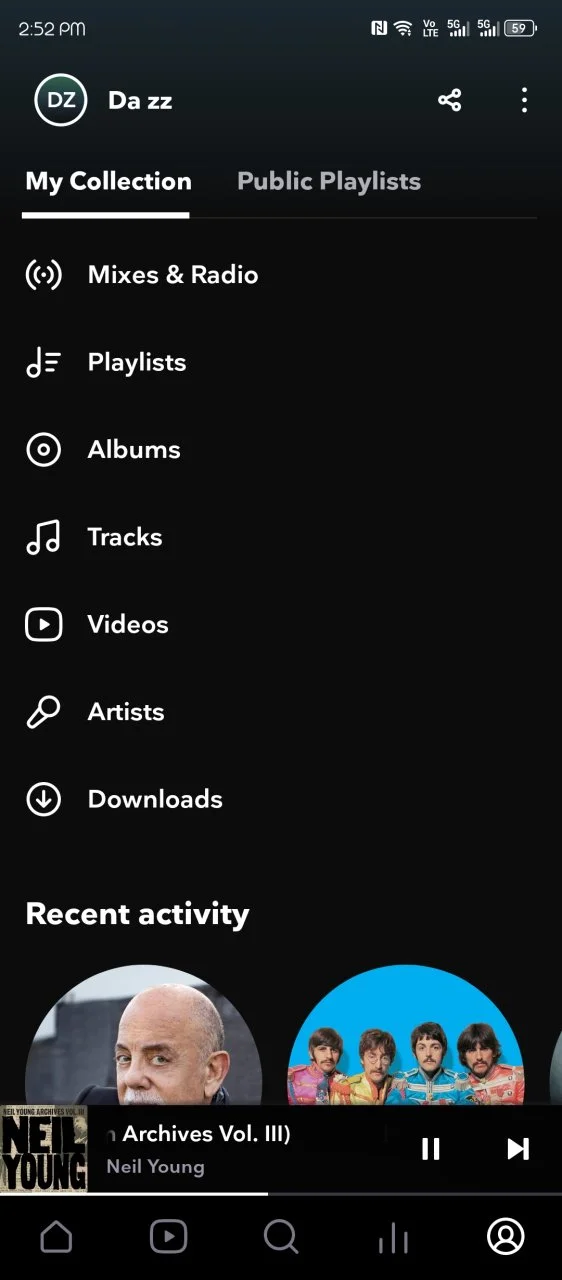Open Videos in my collection

pos(281,625)
